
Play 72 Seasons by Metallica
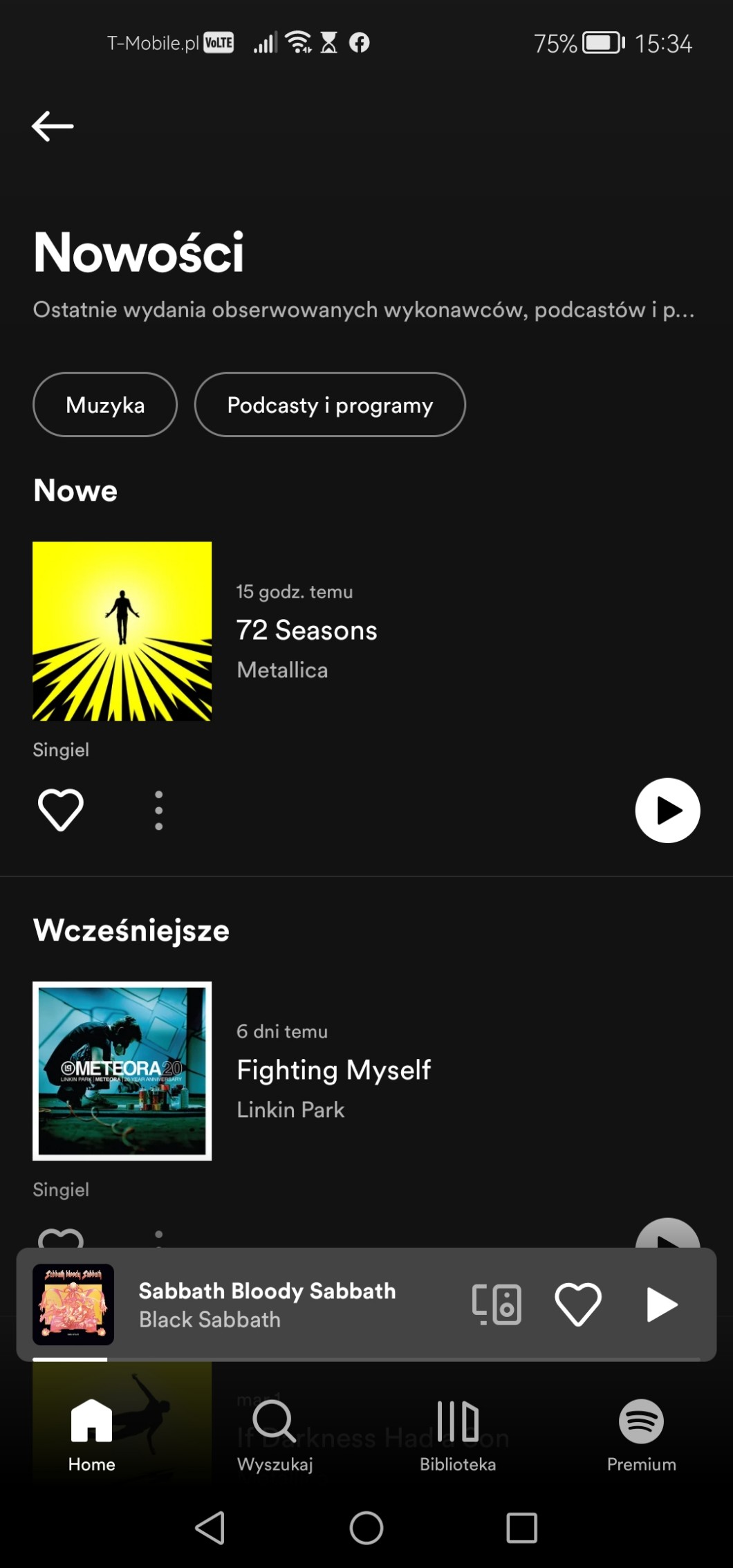(x=667, y=810)
